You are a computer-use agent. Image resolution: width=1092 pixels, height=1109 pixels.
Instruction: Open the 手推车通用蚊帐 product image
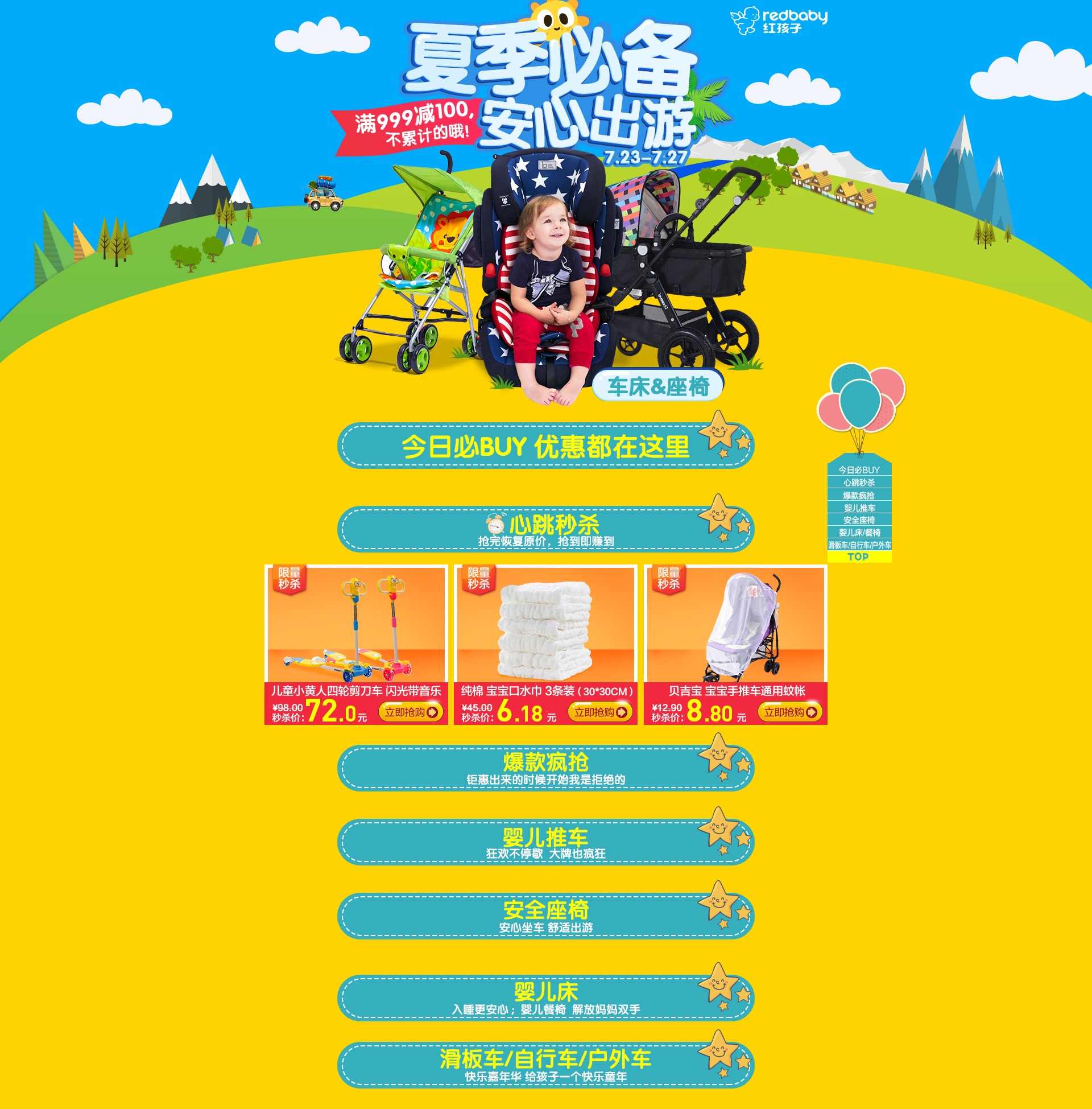(735, 624)
